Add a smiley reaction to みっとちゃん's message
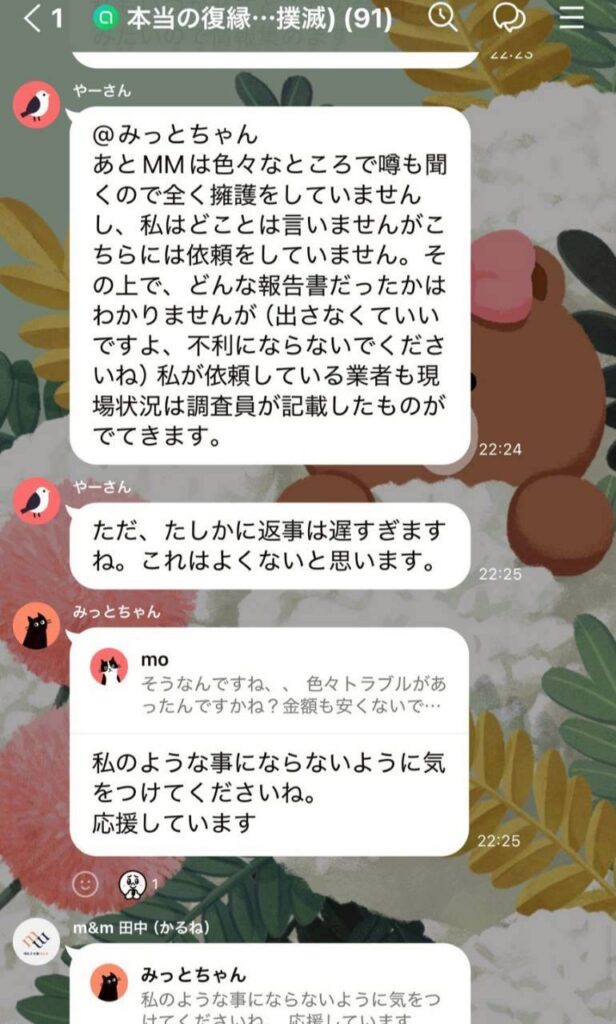 point(87,884)
